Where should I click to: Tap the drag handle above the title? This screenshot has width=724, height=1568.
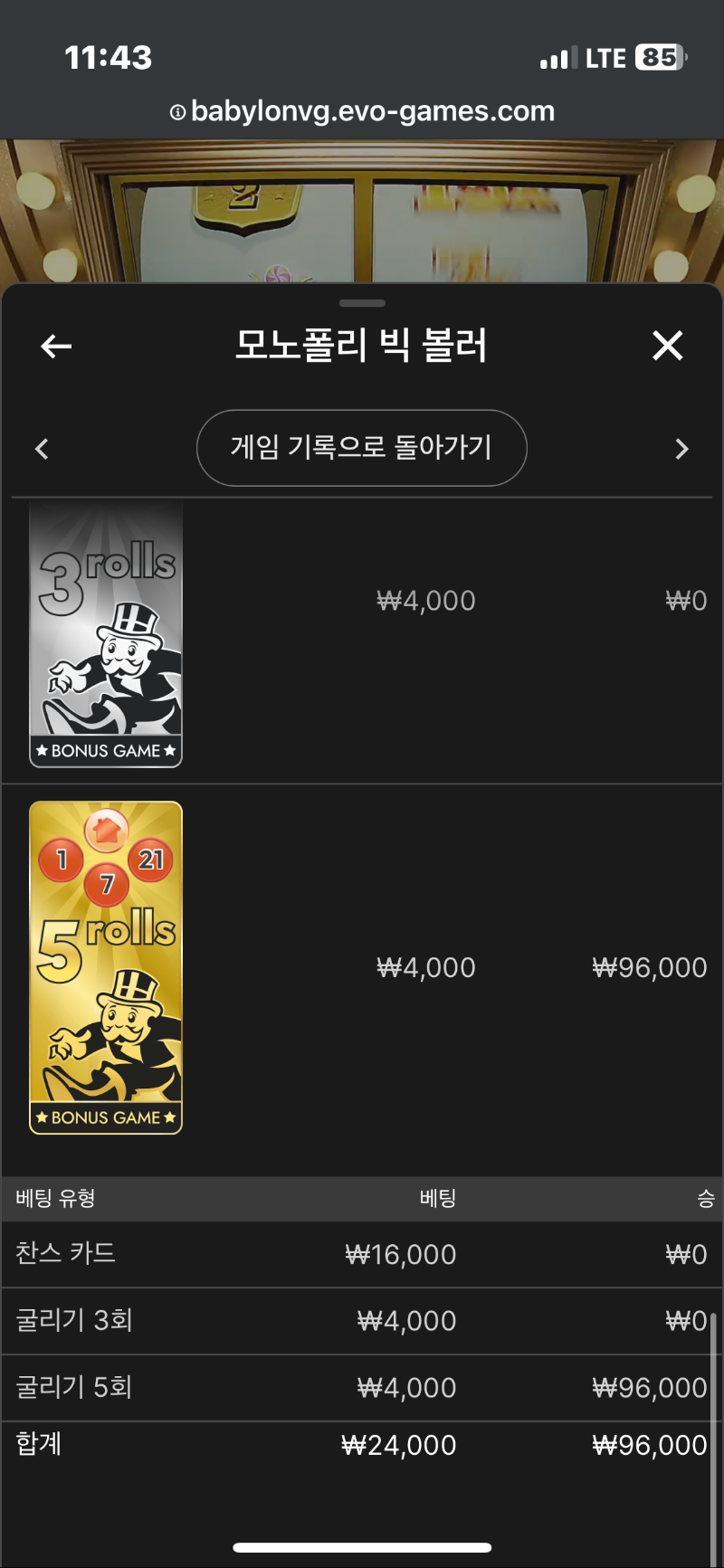click(x=362, y=303)
